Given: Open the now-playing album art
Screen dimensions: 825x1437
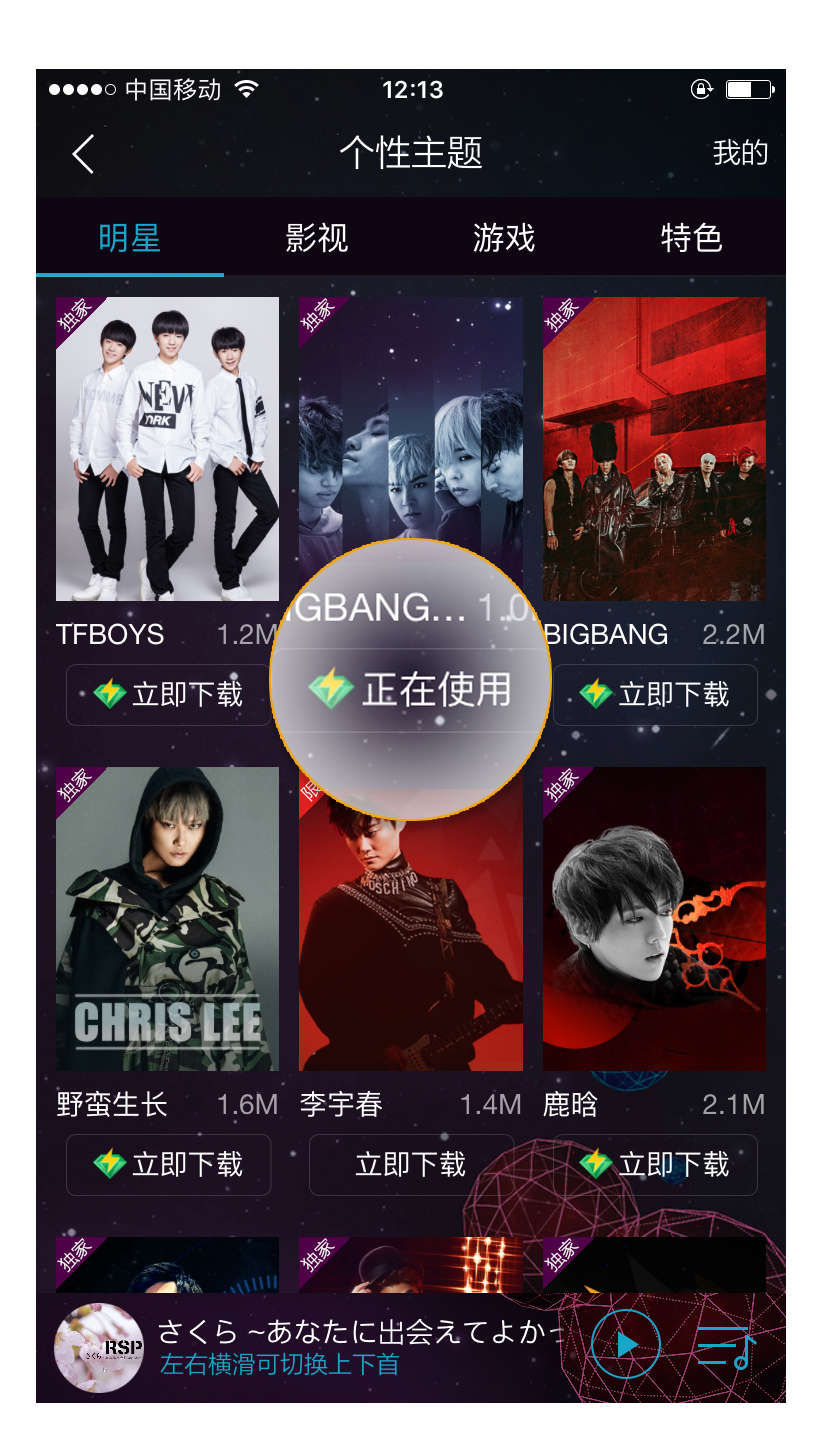Looking at the screenshot, I should tap(98, 1347).
